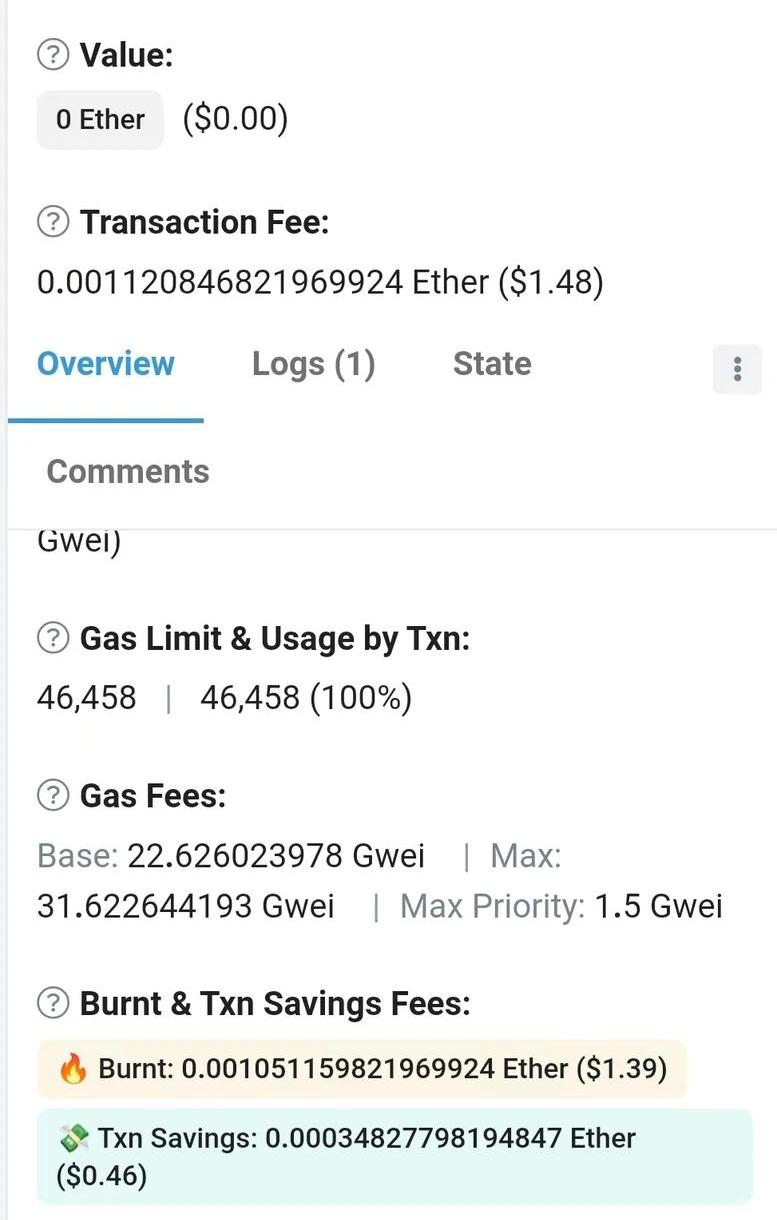777x1220 pixels.
Task: Show help for Gas Limit & Usage
Action: pos(53,638)
